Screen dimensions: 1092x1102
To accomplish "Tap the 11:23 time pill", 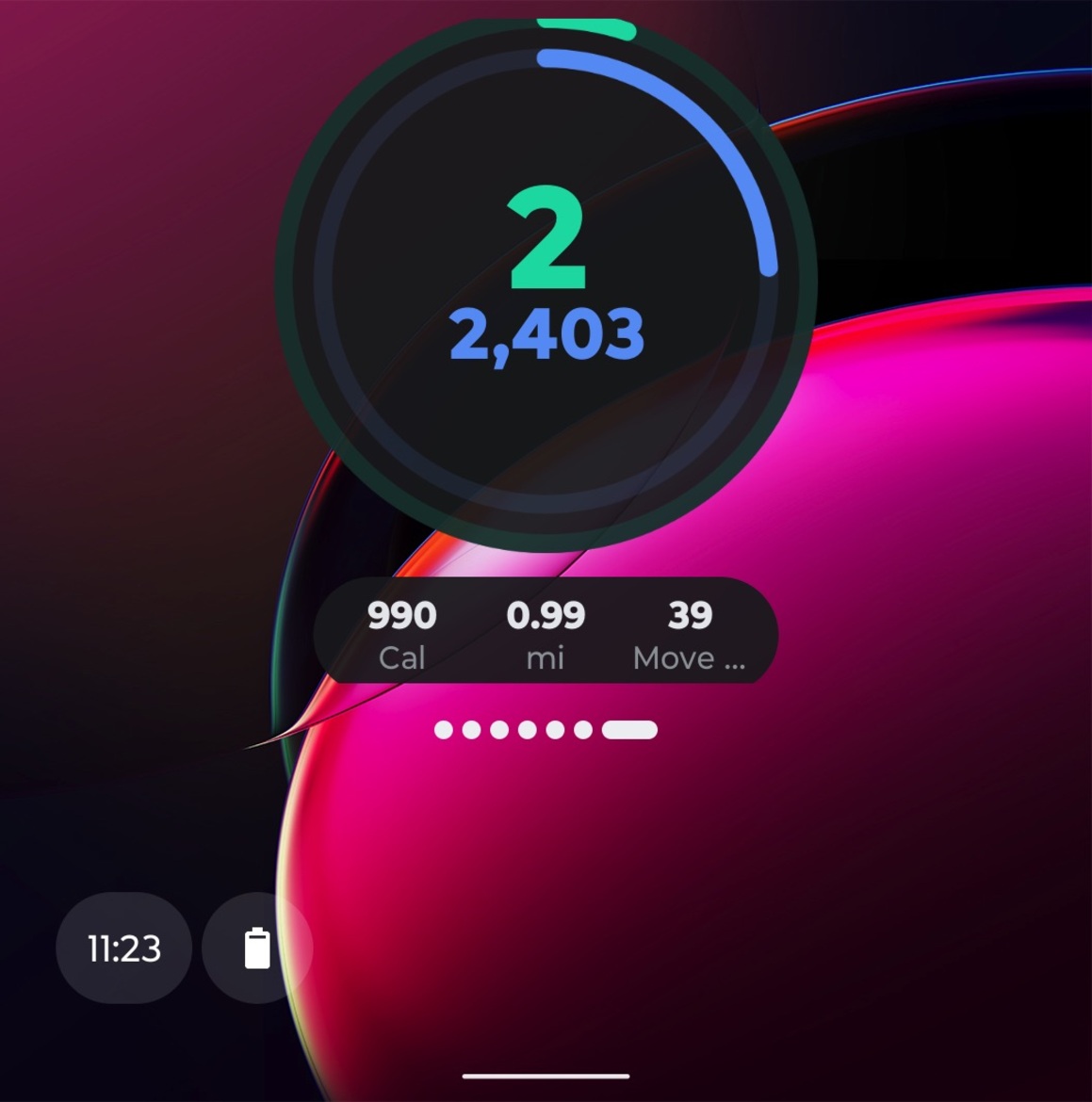I will coord(124,948).
